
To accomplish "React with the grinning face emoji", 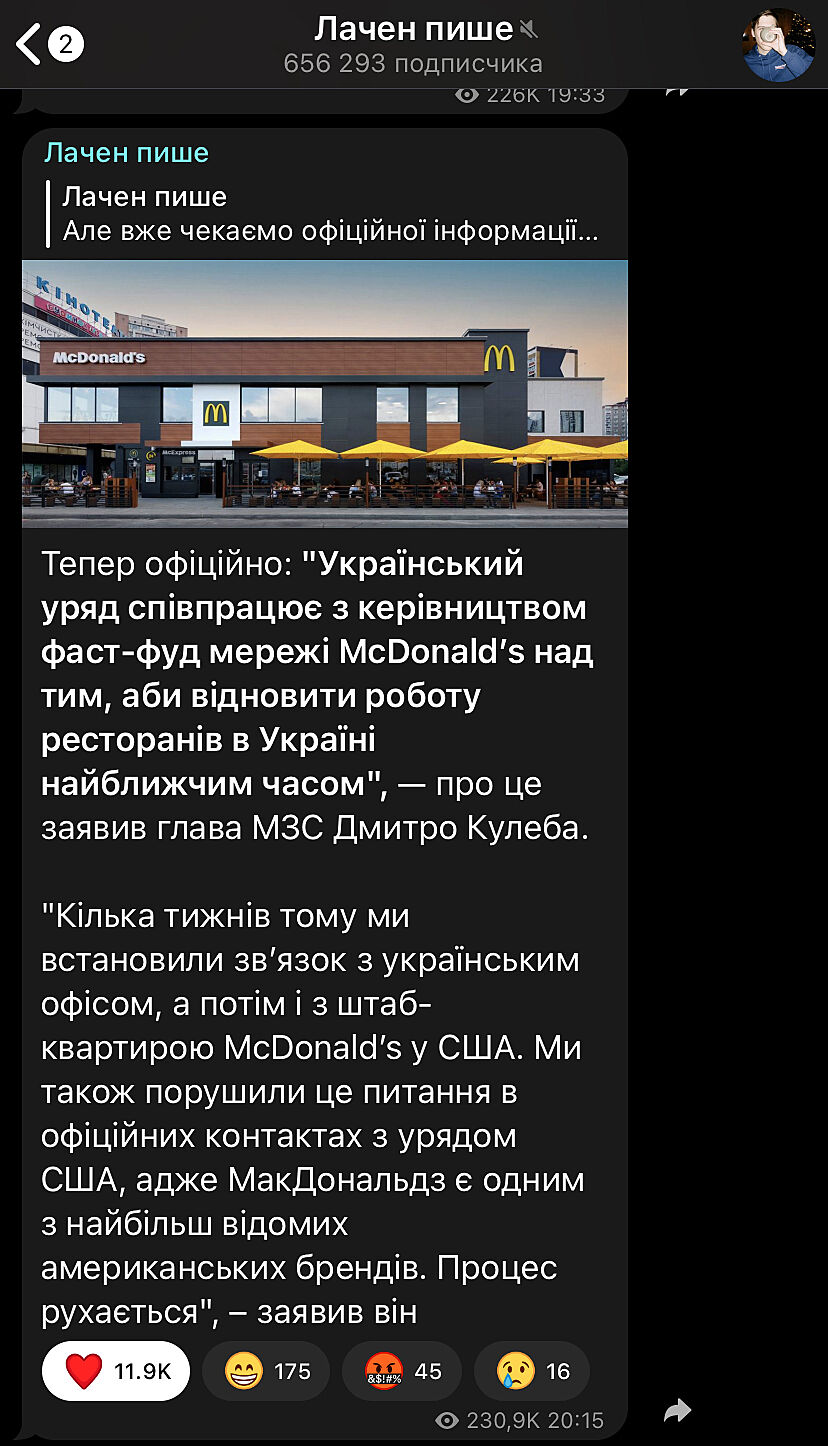I will click(x=265, y=1371).
